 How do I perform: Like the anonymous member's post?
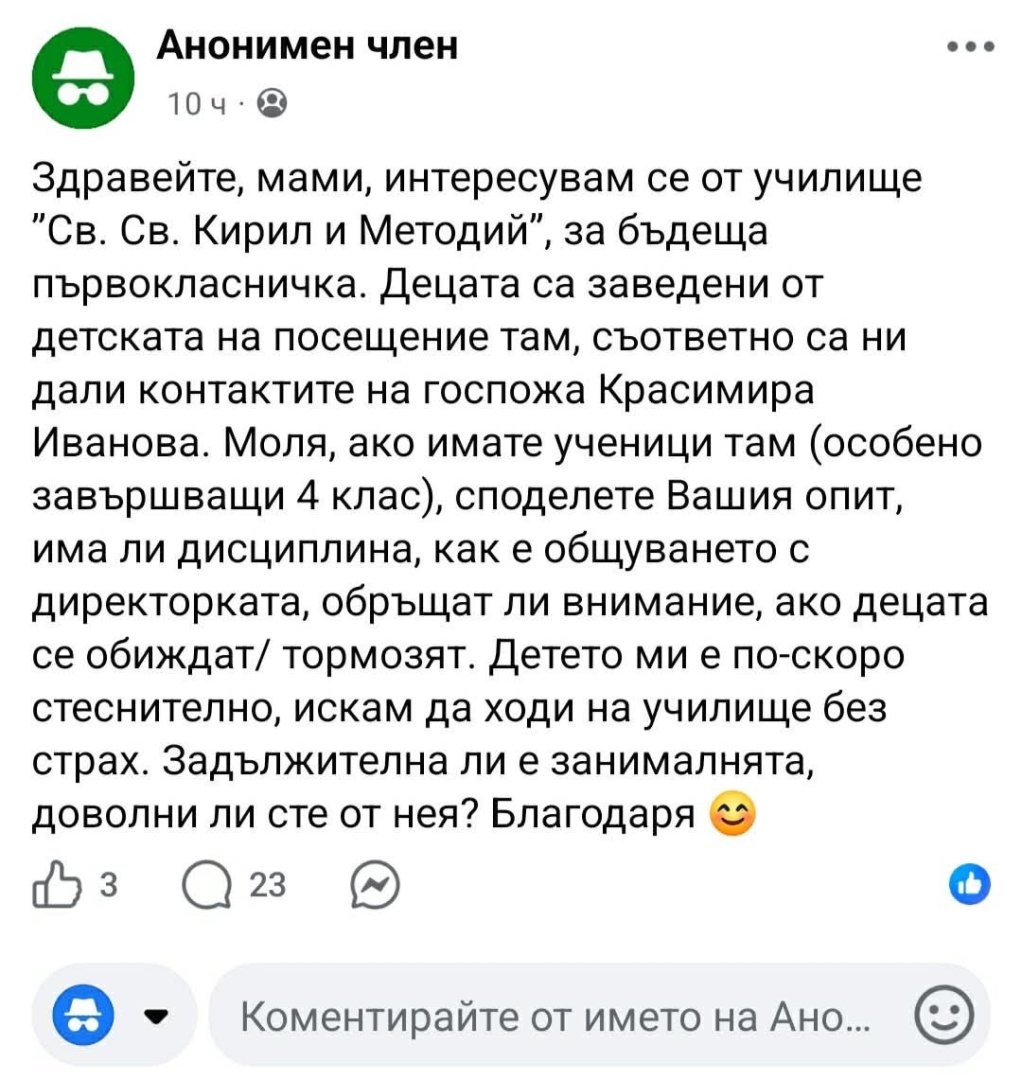(56, 884)
